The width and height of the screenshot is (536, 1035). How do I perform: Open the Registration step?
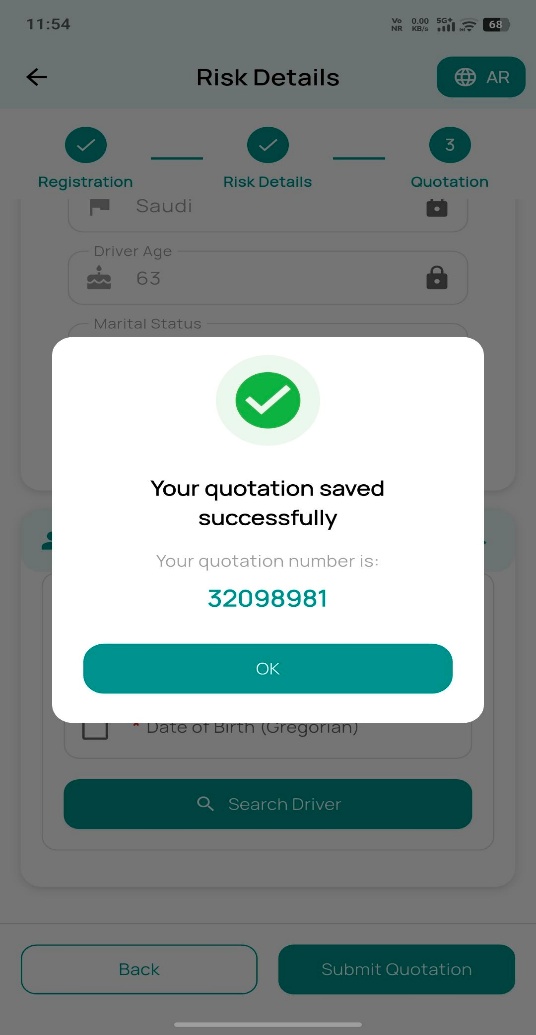click(85, 158)
